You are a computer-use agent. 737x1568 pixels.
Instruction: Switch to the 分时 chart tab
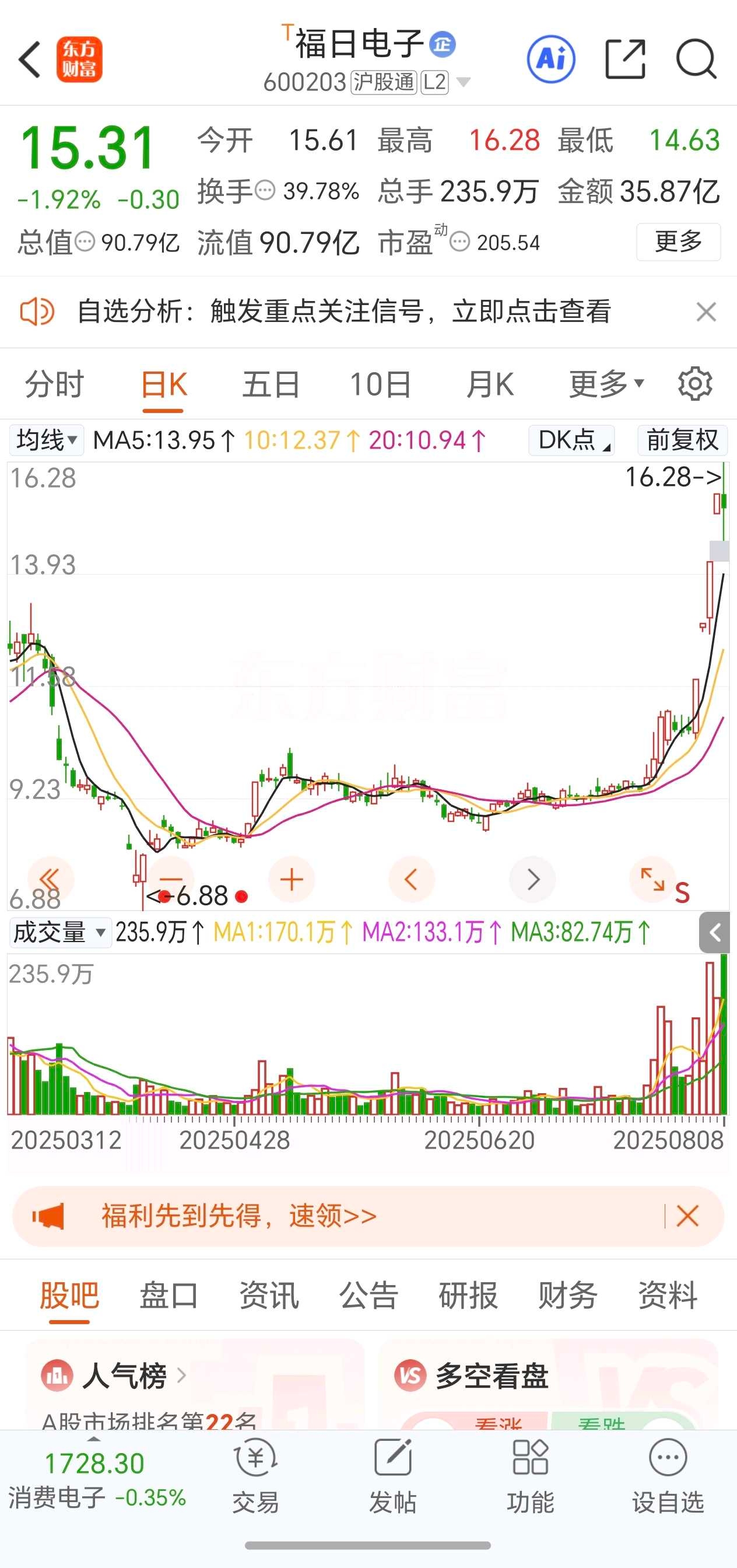pos(54,384)
